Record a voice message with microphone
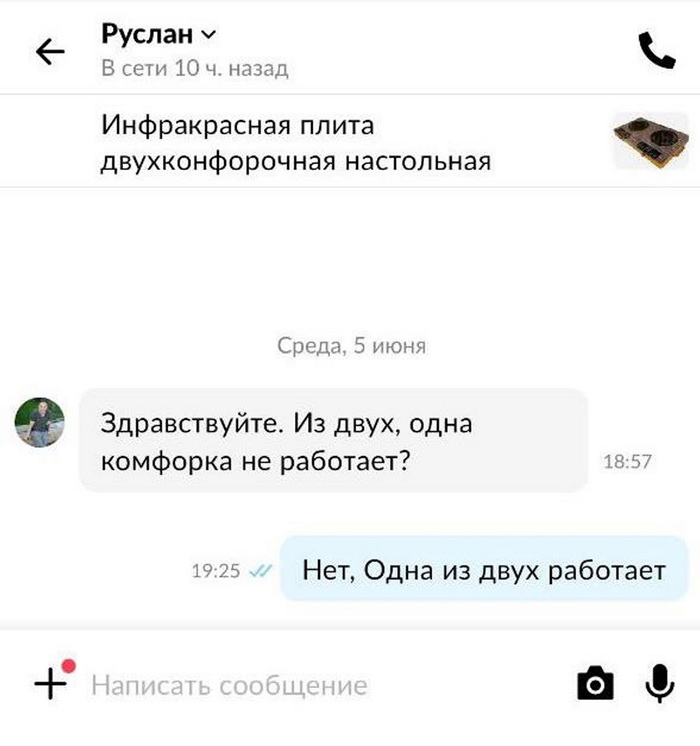Screen dimensions: 700x746 [x=657, y=684]
